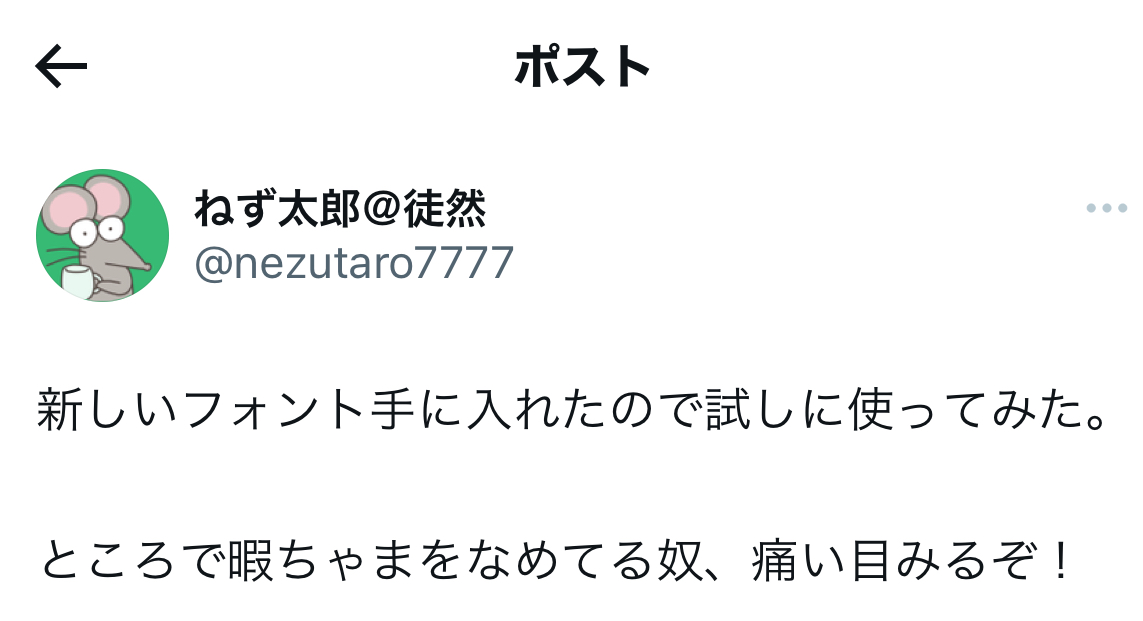Open ねず太郎's profile picture

(x=103, y=235)
